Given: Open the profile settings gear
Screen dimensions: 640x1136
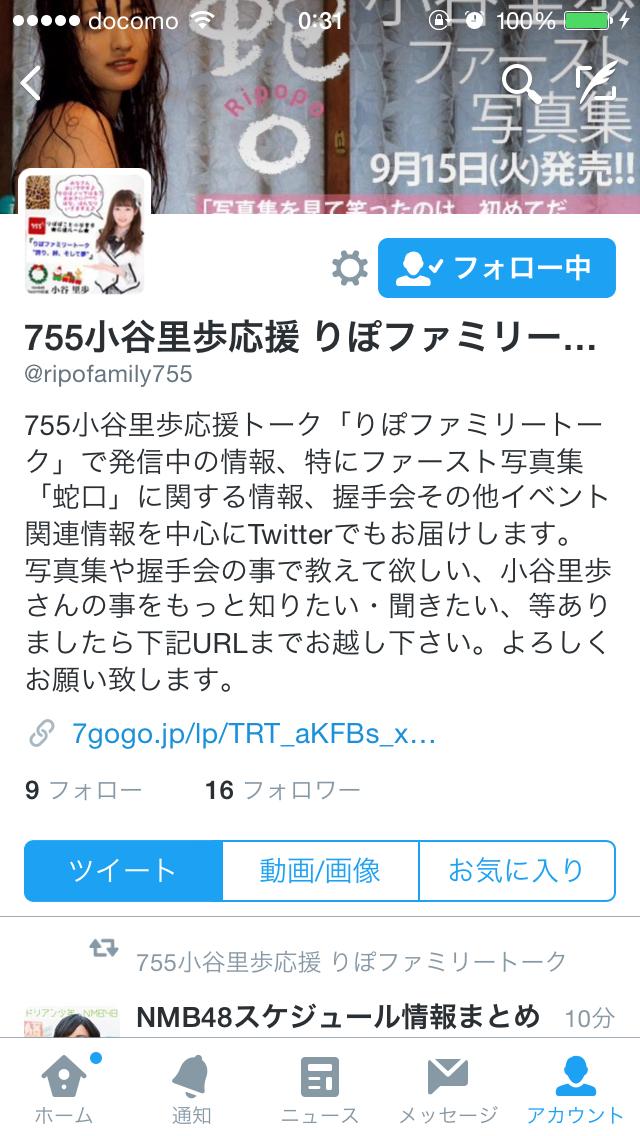Looking at the screenshot, I should point(349,268).
